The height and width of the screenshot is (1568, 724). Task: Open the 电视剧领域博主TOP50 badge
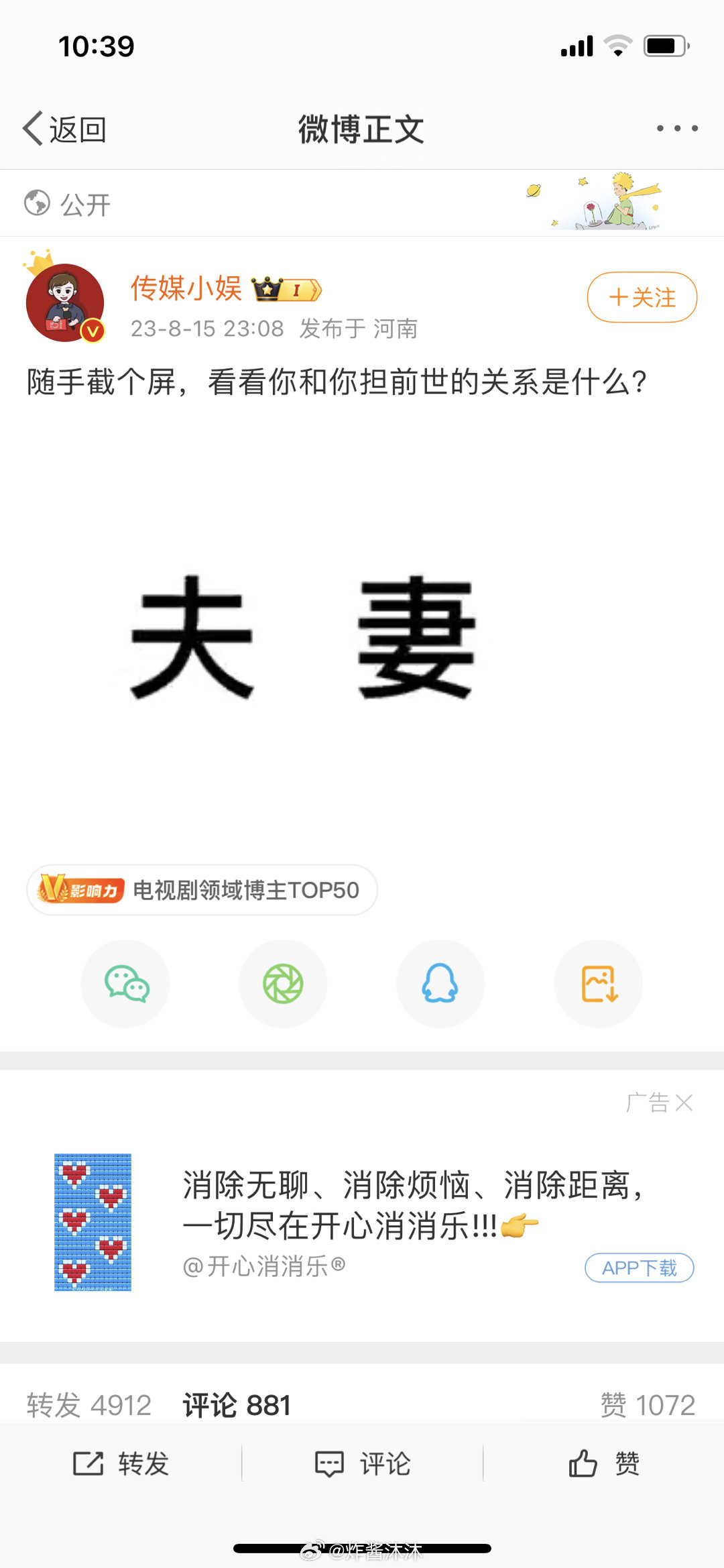[202, 890]
